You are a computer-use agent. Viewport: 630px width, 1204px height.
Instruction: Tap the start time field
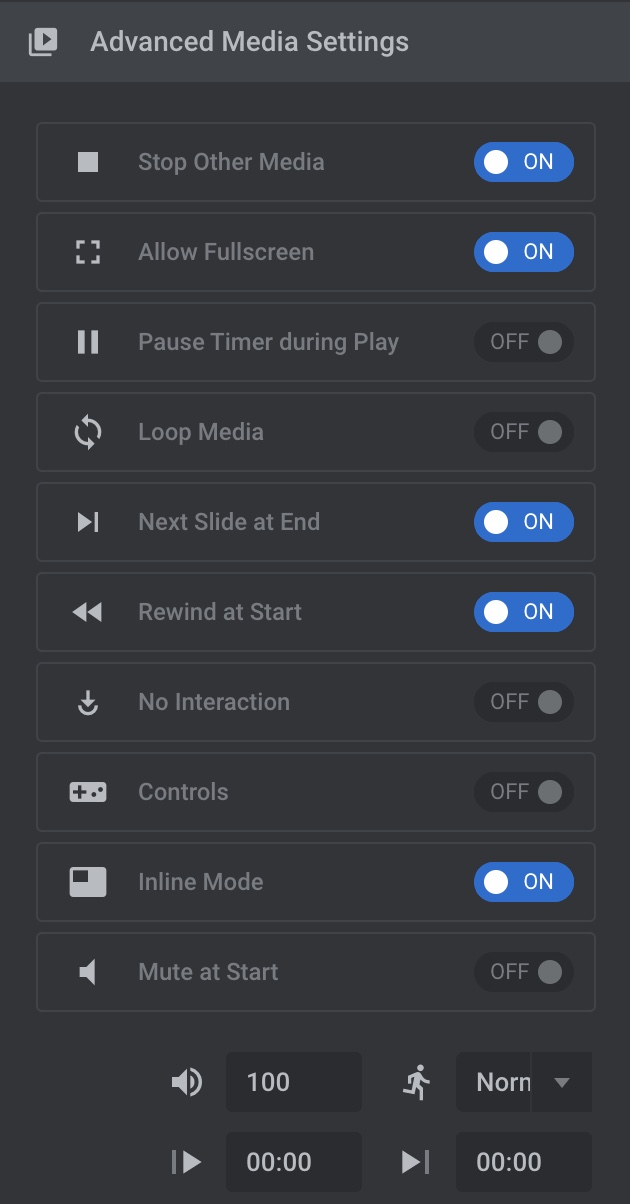tap(294, 1162)
